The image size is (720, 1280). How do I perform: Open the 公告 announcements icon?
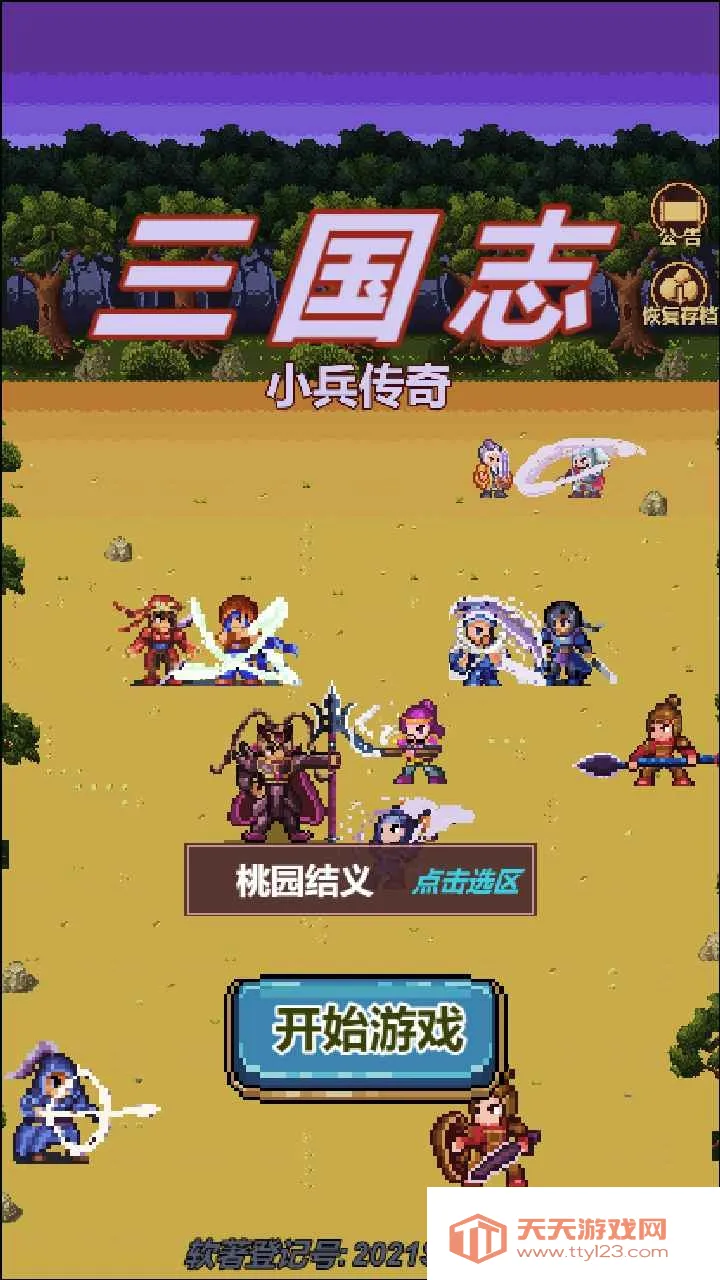[678, 213]
